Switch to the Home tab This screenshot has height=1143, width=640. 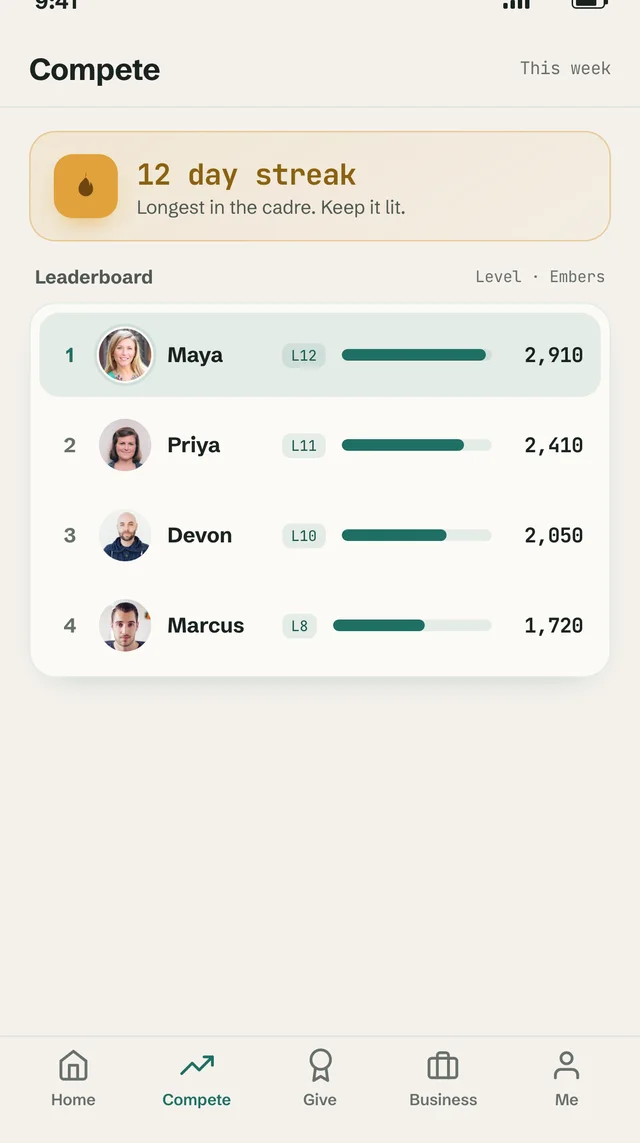tap(73, 1079)
